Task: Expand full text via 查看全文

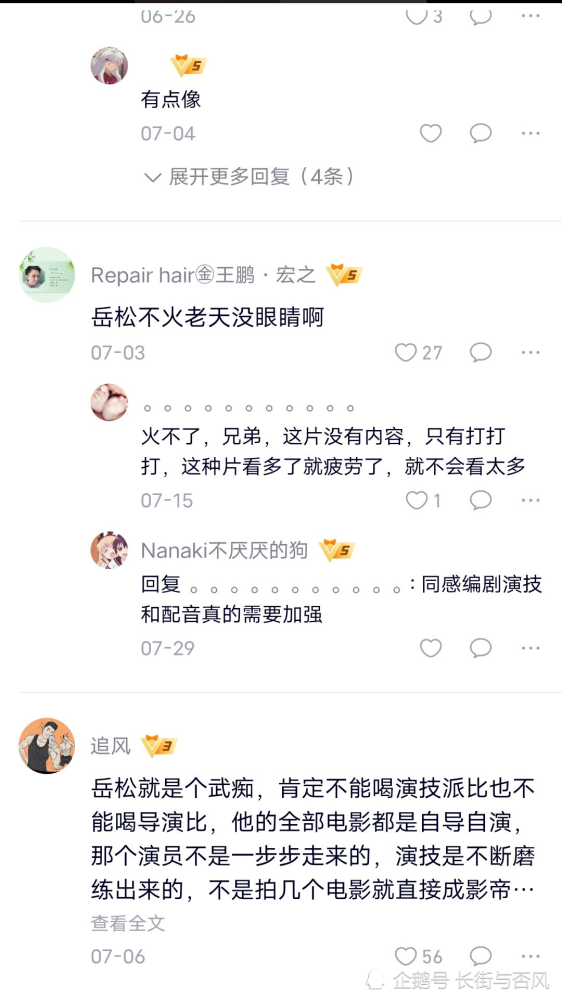Action: [128, 923]
